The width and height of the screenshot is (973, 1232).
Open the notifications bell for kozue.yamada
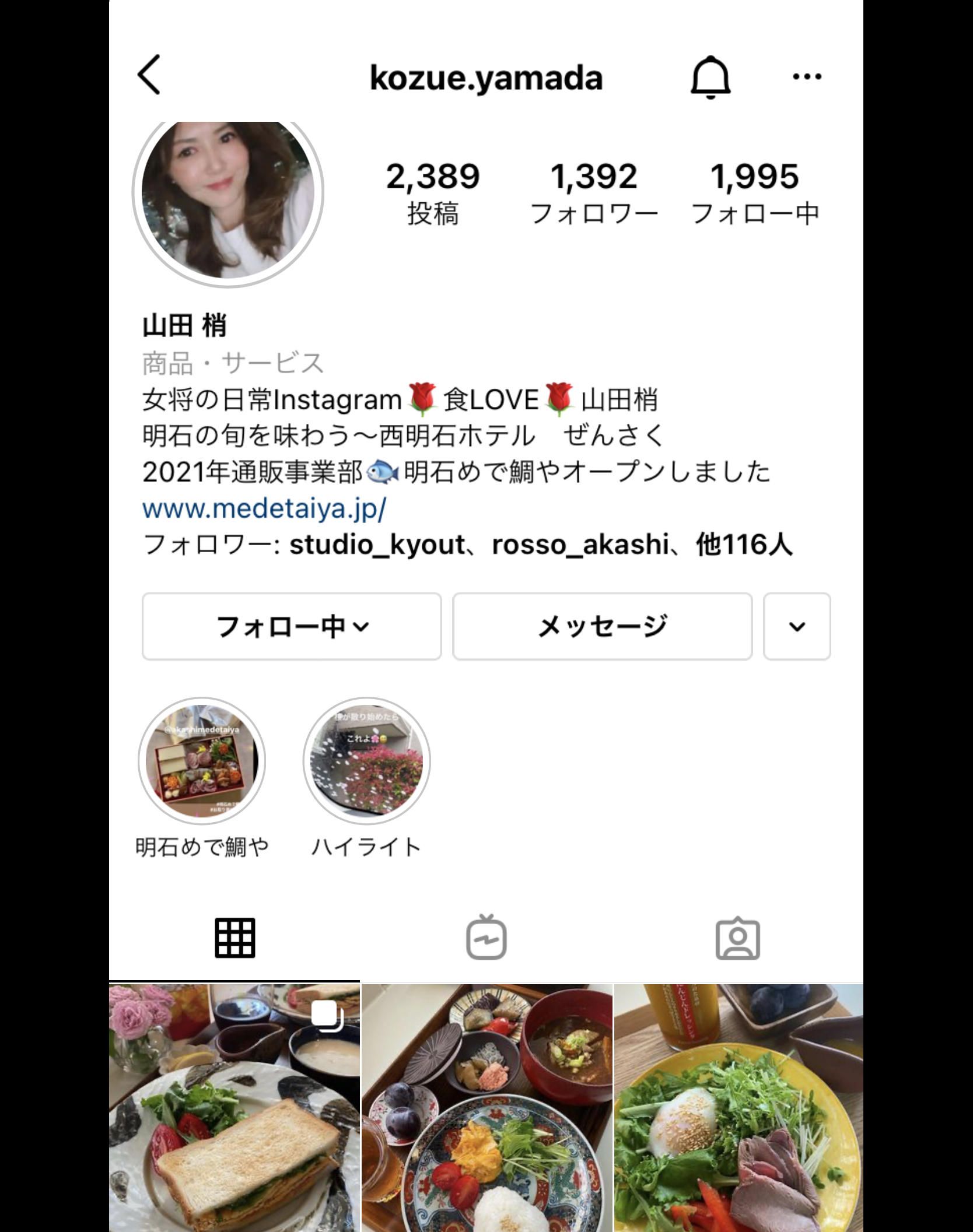710,76
